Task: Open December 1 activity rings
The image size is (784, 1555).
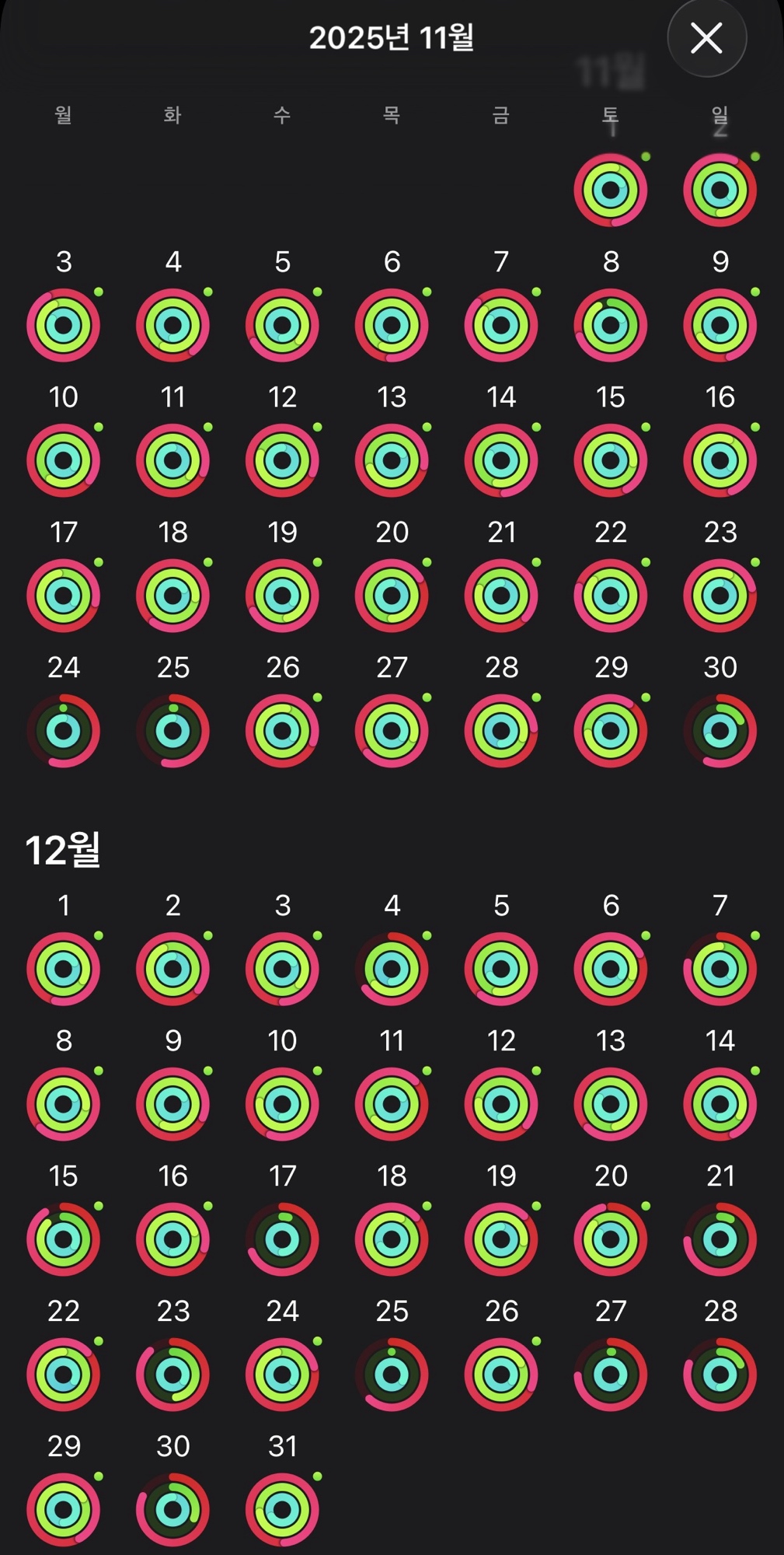Action: click(x=64, y=969)
